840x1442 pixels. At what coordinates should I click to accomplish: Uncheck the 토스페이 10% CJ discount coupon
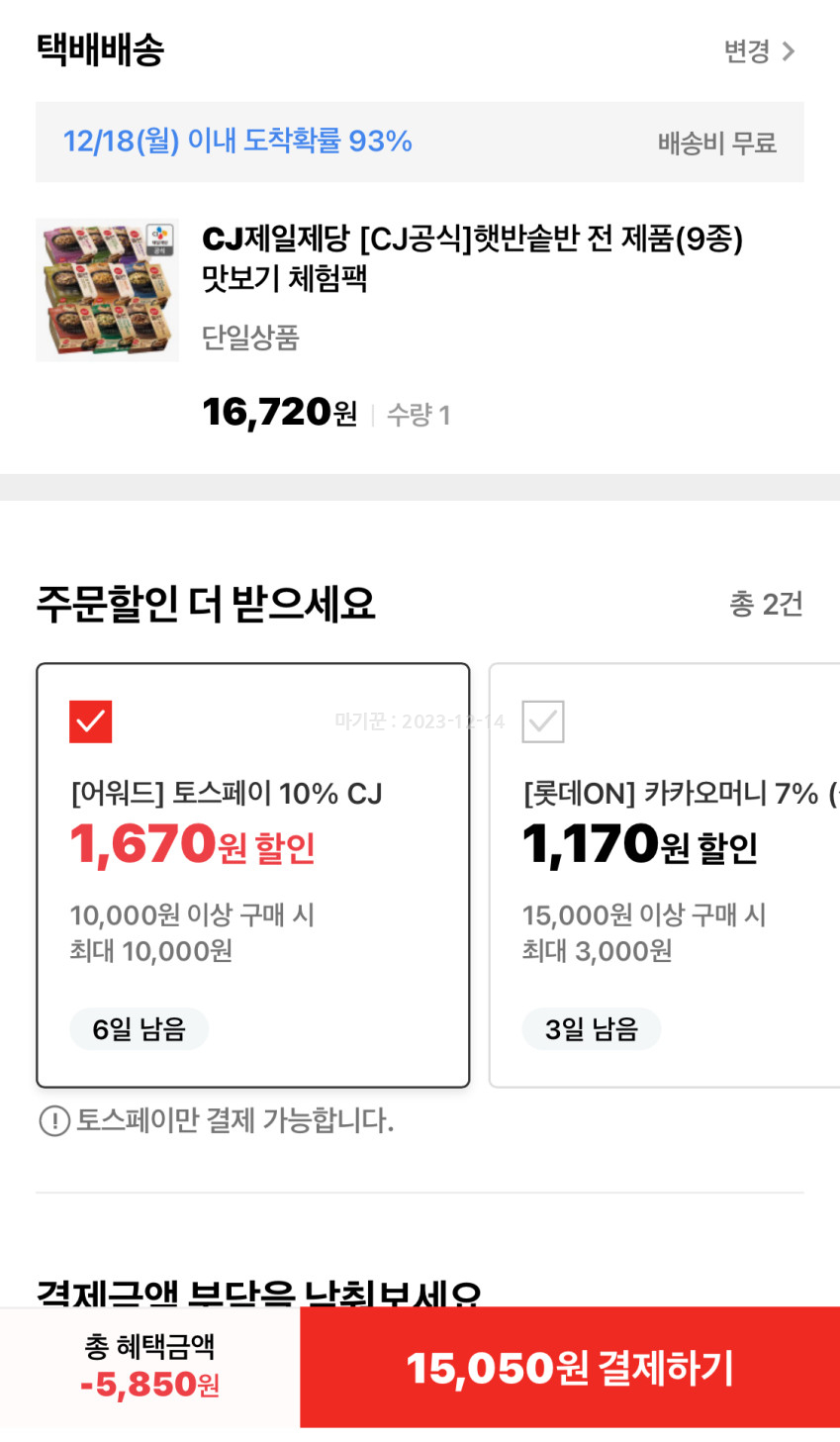coord(91,721)
